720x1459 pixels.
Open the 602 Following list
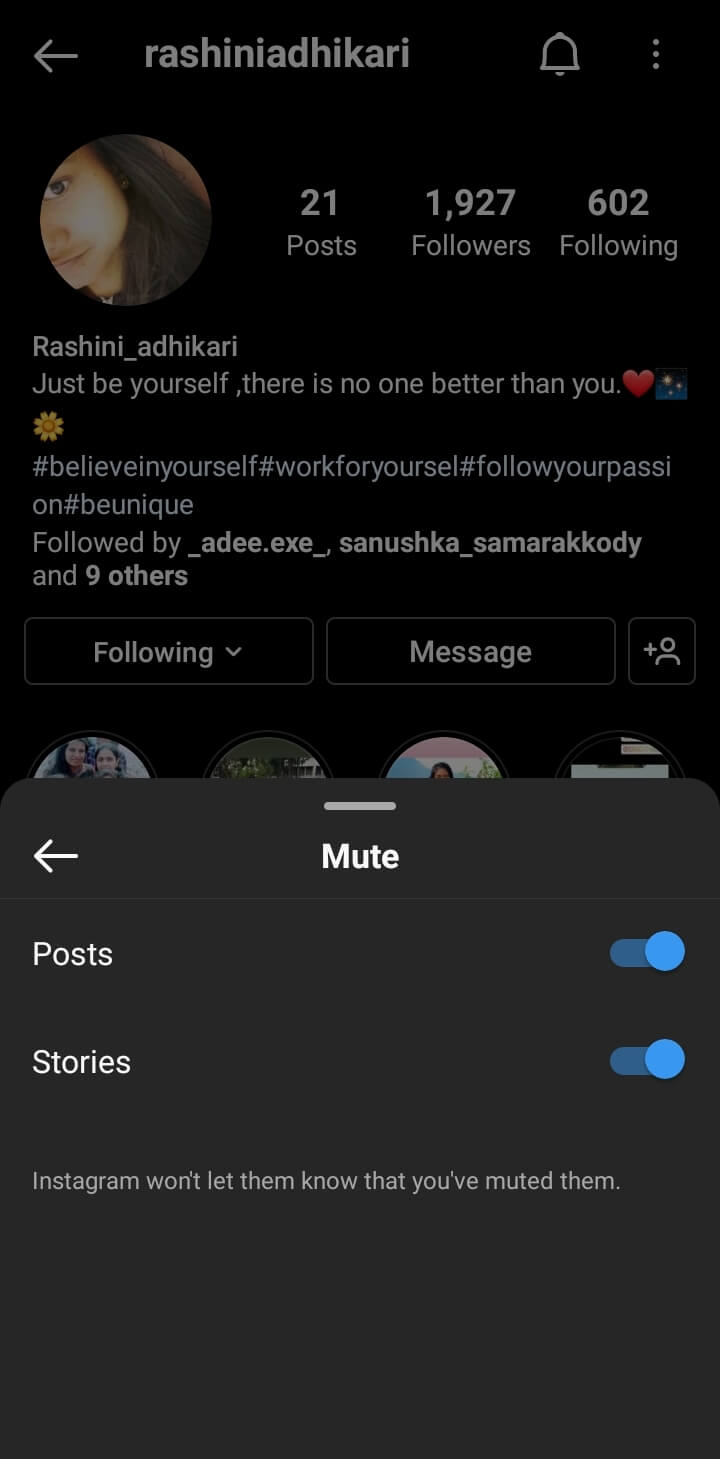point(618,220)
